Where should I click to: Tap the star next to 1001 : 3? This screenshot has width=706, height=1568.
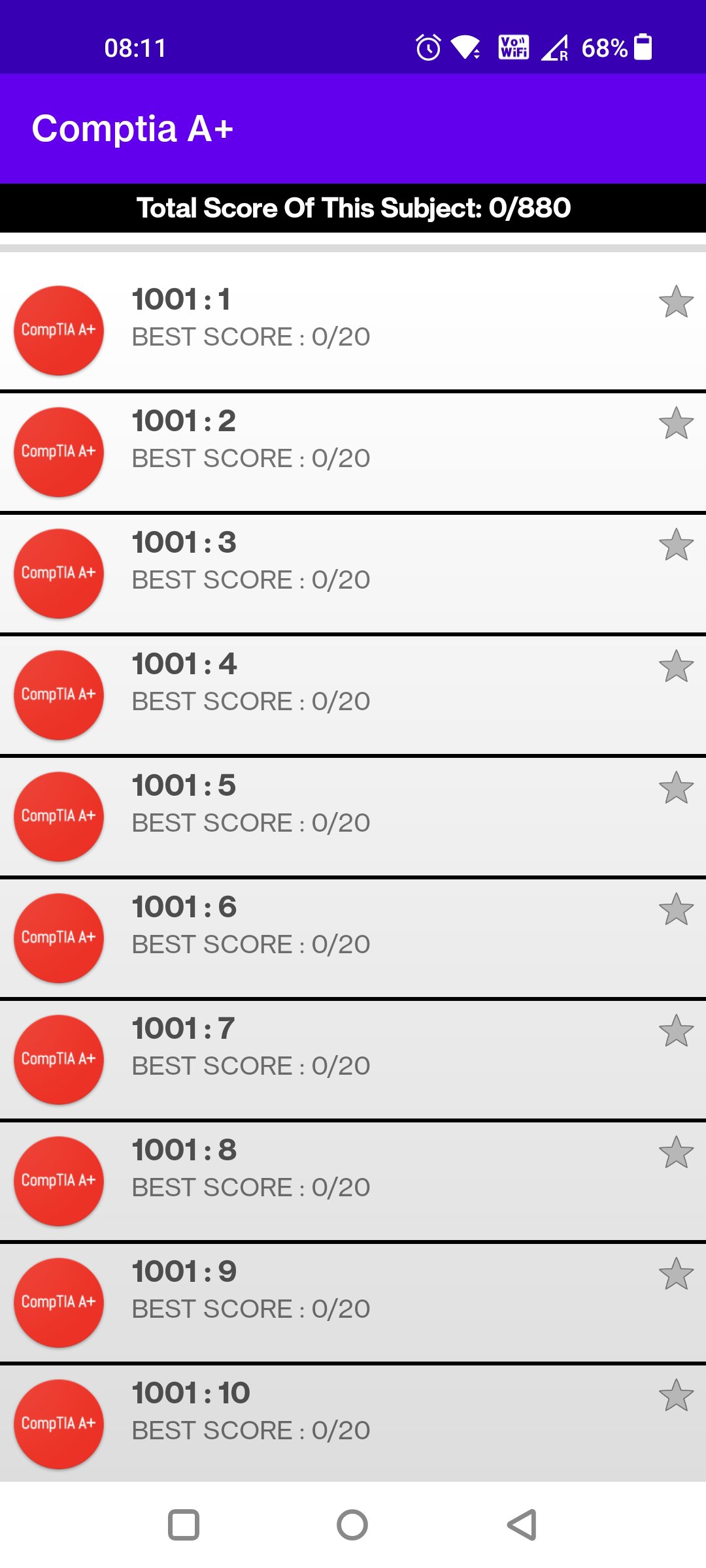676,545
